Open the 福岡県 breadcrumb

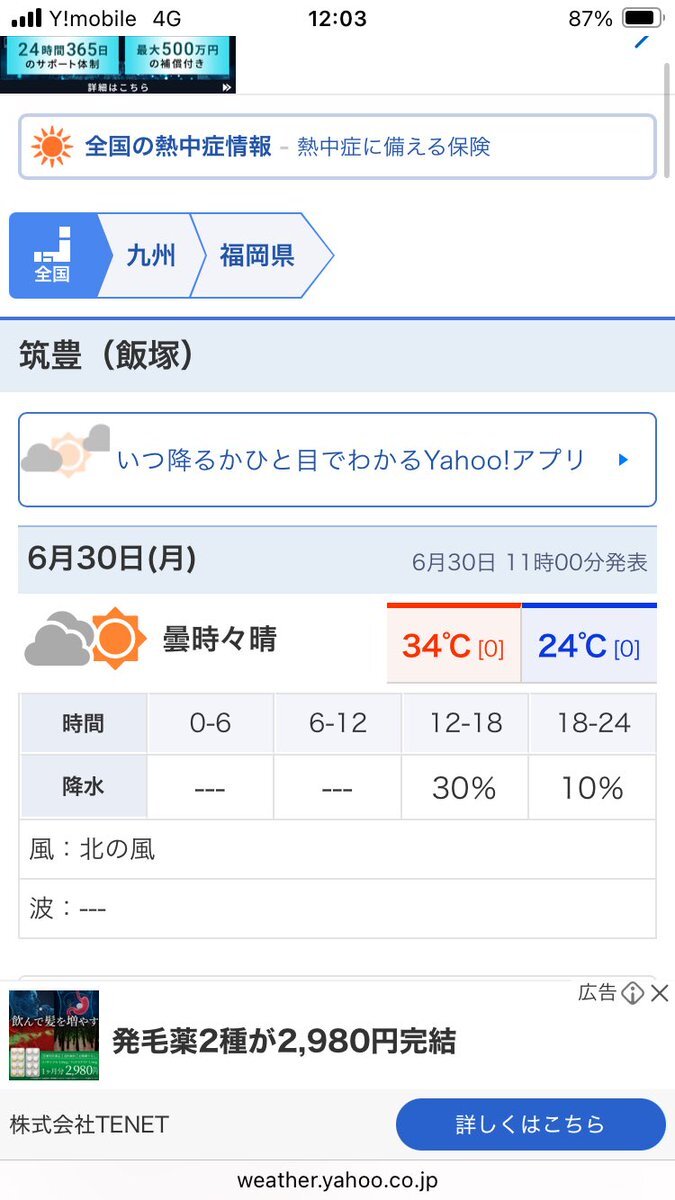(257, 255)
